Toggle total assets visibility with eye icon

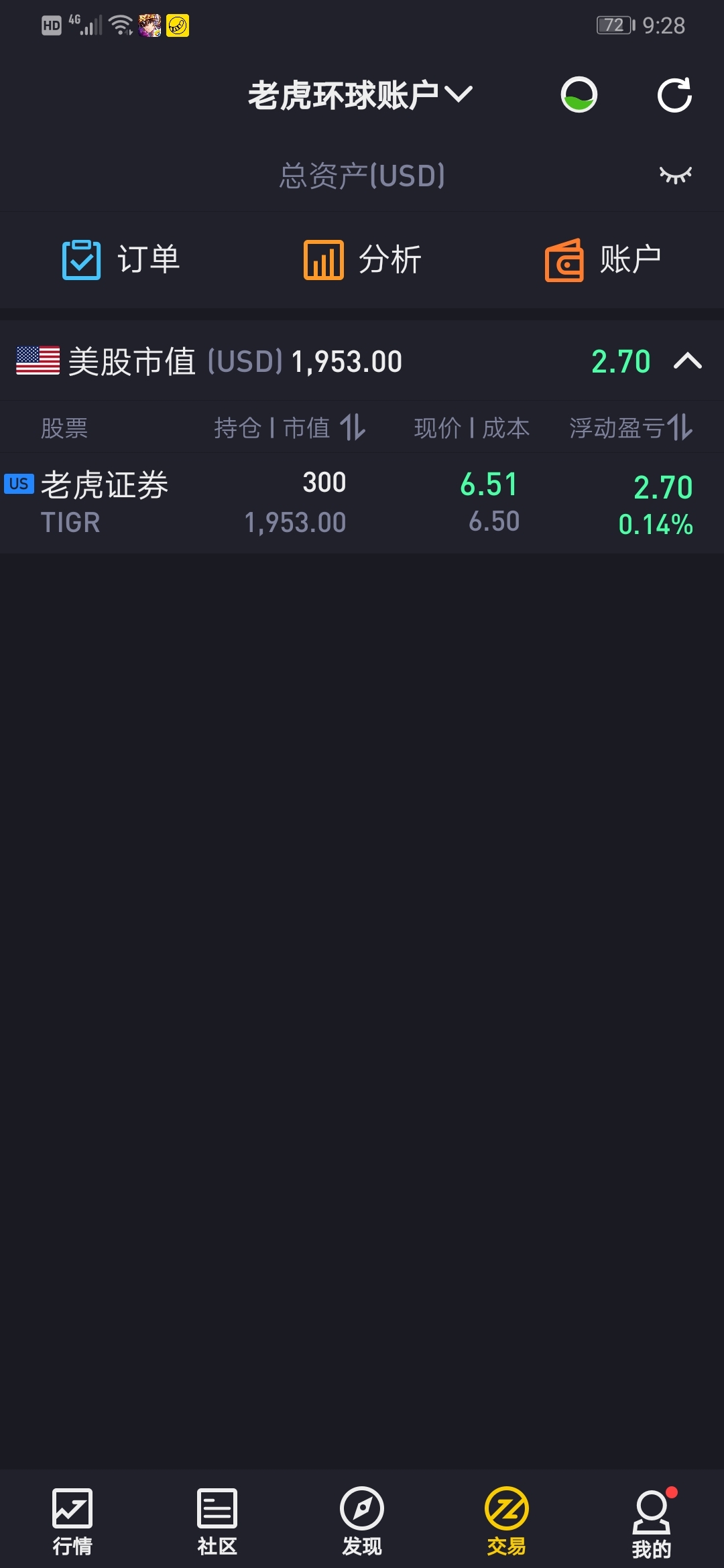(x=675, y=175)
